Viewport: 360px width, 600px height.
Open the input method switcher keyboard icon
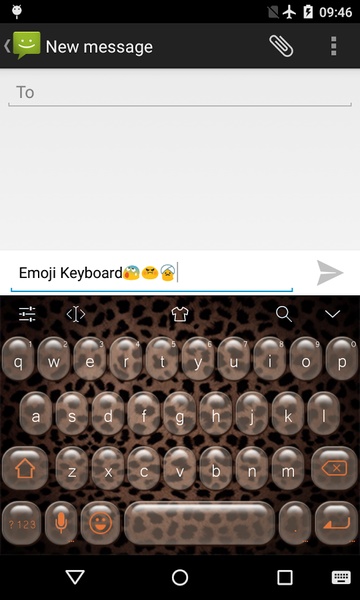[341, 577]
